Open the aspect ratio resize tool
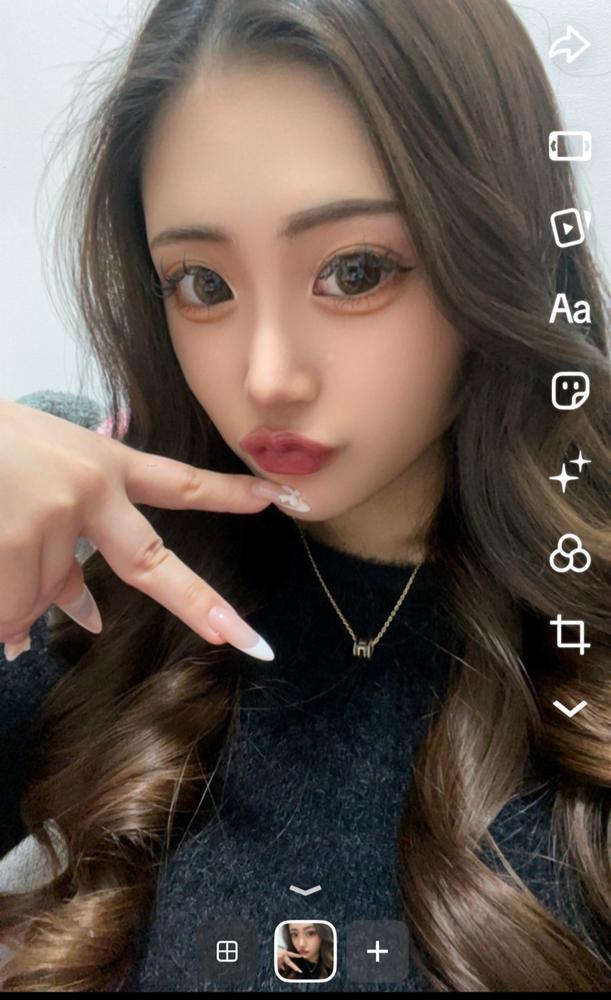611x1000 pixels. pos(569,146)
